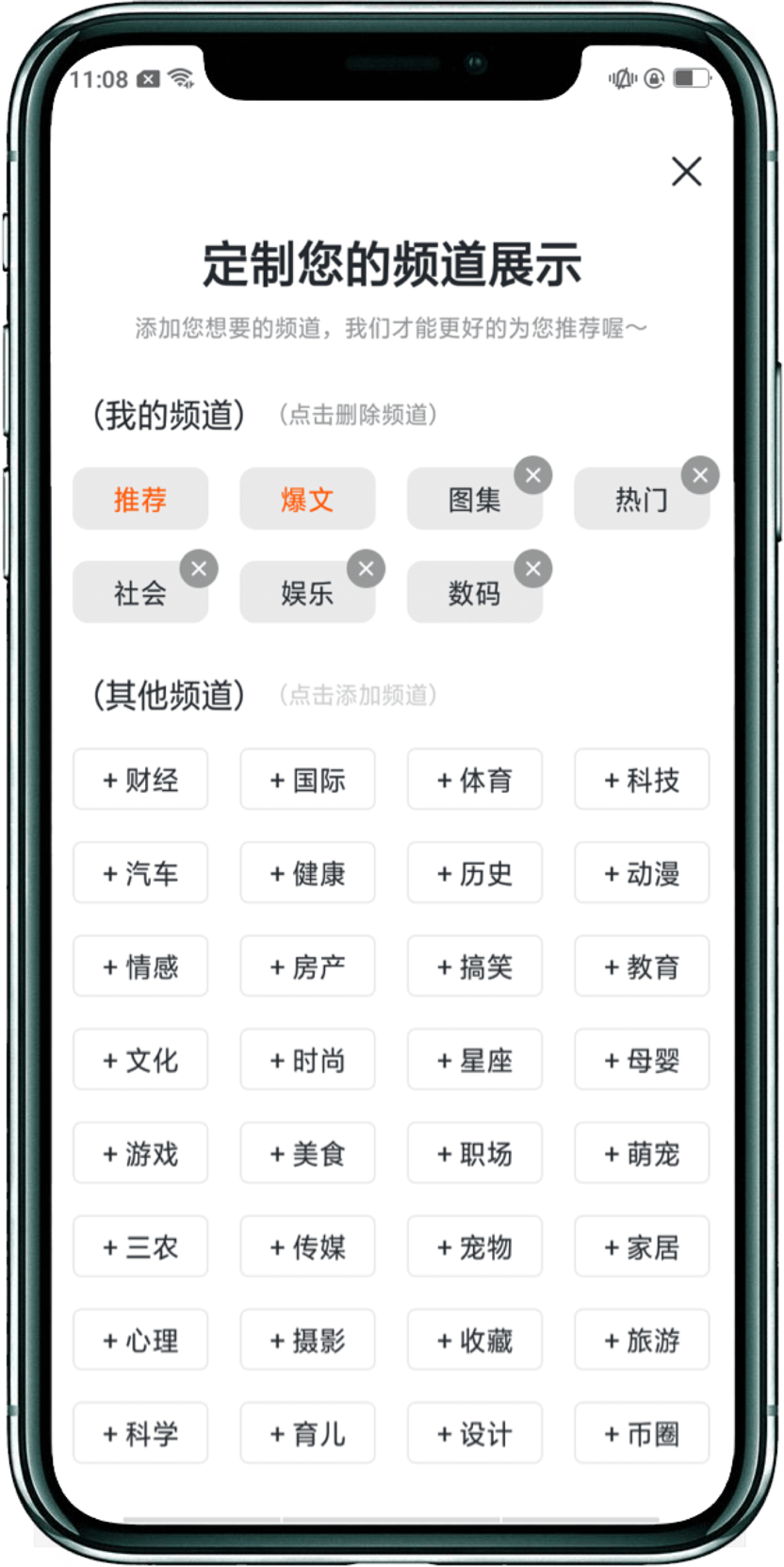Add the 科技 channel
Image resolution: width=784 pixels, height=1567 pixels.
click(642, 780)
